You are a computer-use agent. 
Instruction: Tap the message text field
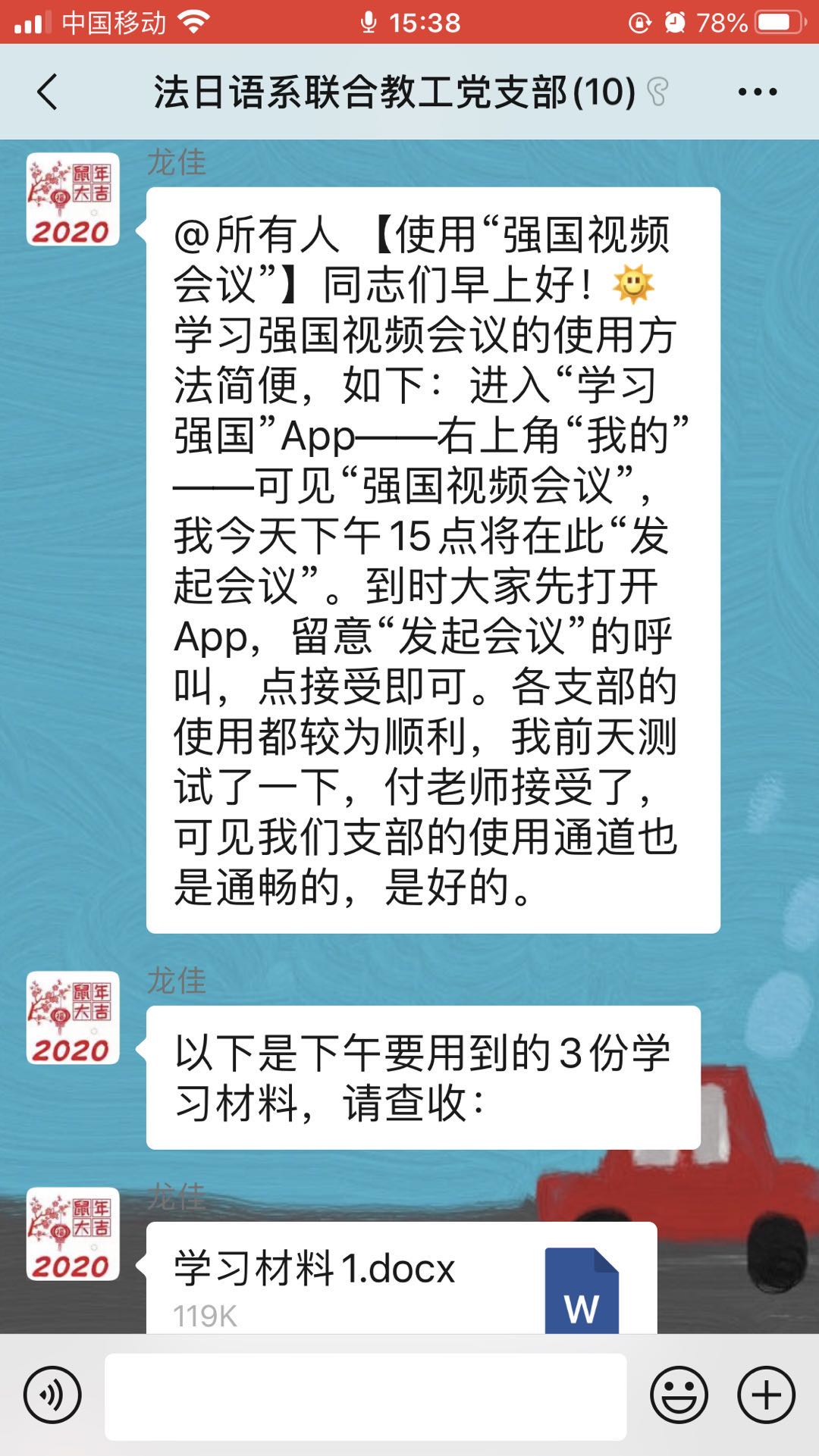366,1396
